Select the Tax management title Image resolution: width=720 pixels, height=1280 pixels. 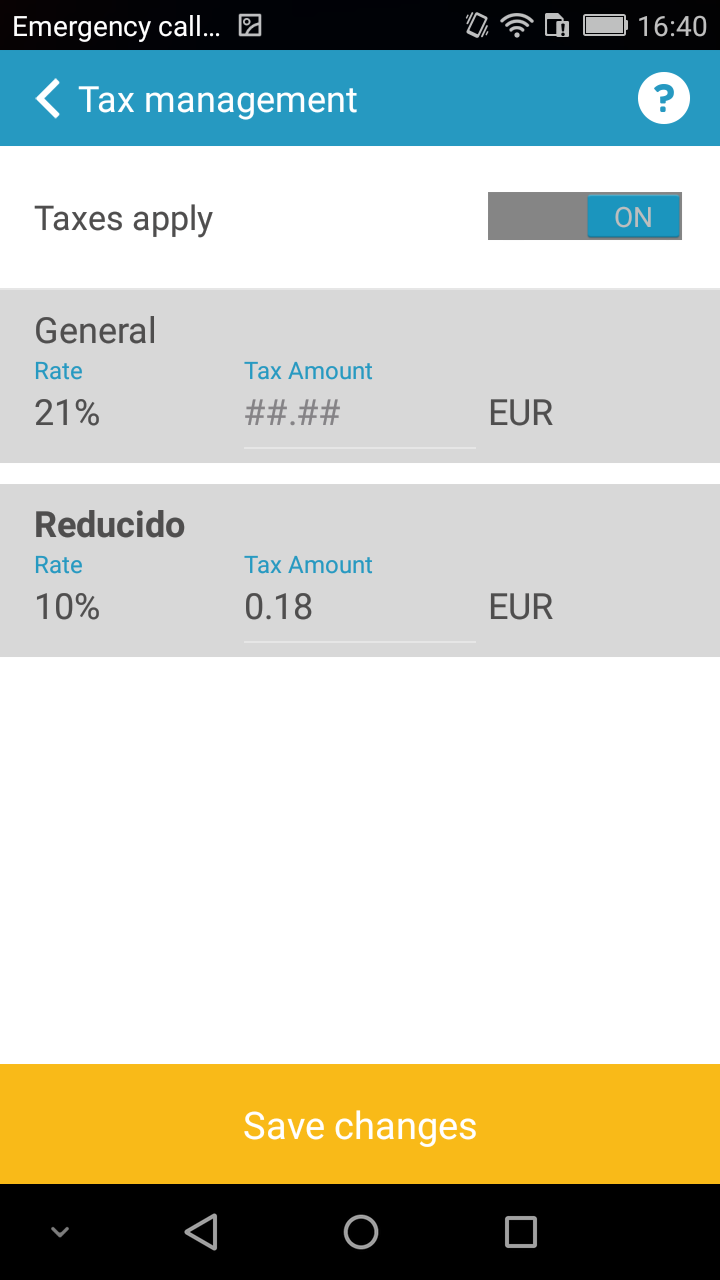[x=218, y=98]
